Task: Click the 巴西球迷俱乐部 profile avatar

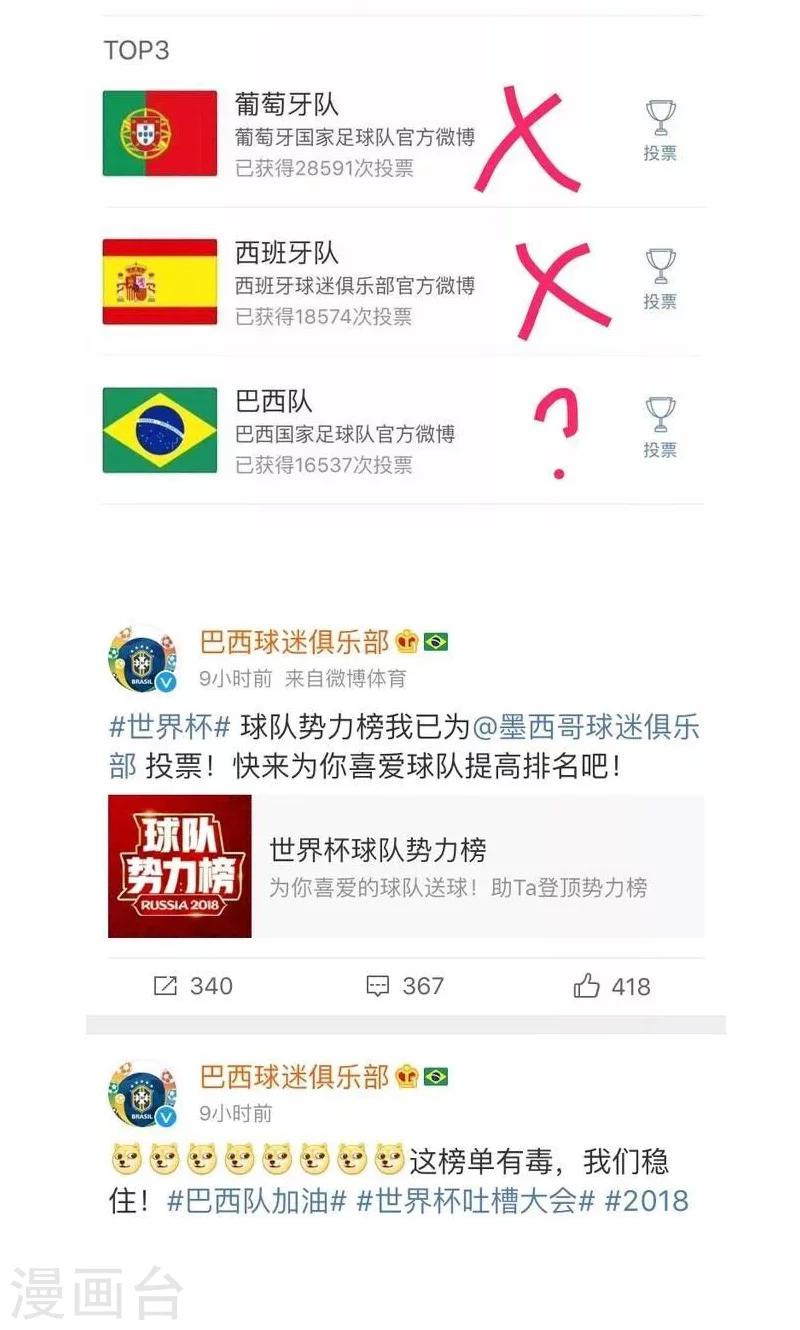Action: 140,660
